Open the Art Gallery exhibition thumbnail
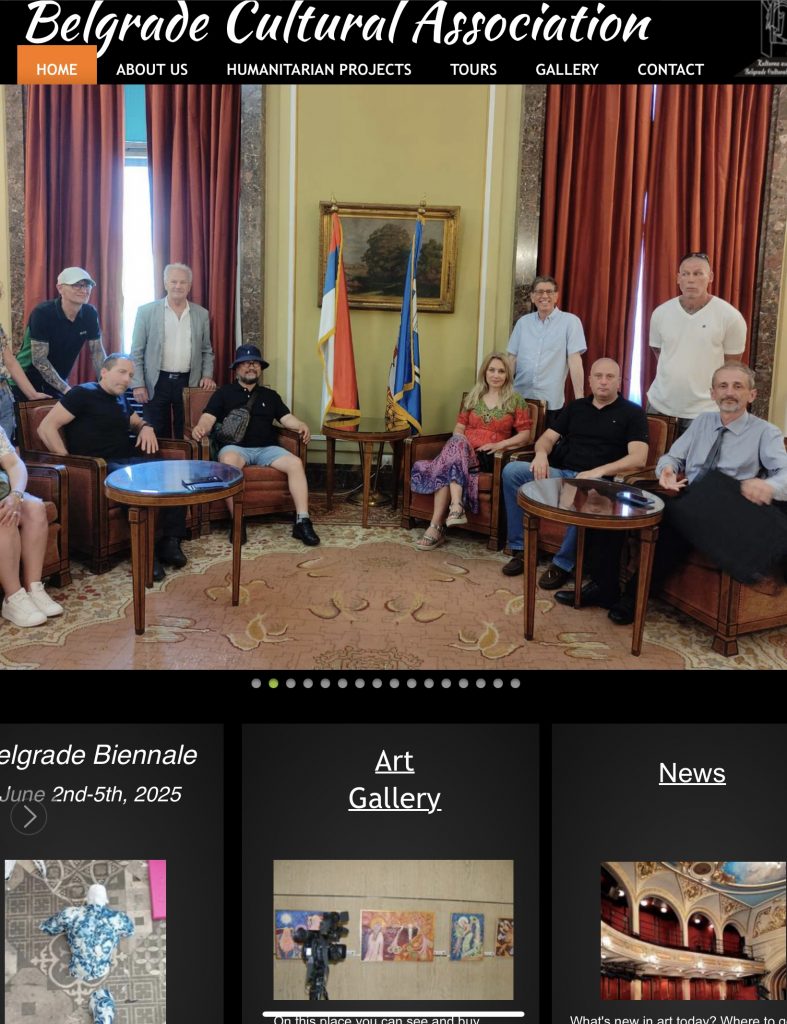Screen dimensions: 787x1024 (x=393, y=930)
